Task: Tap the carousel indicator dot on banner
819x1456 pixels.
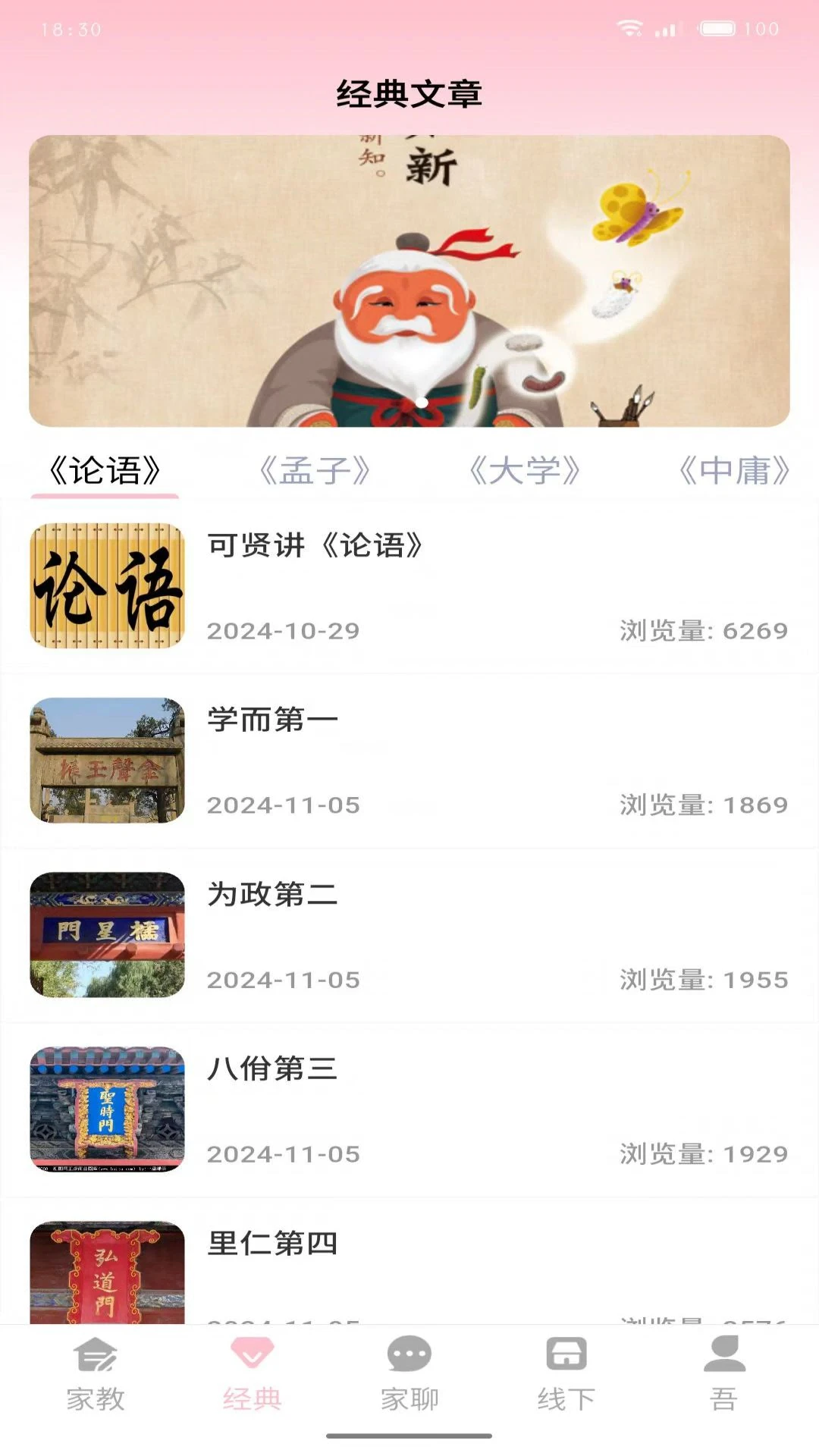Action: (422, 403)
